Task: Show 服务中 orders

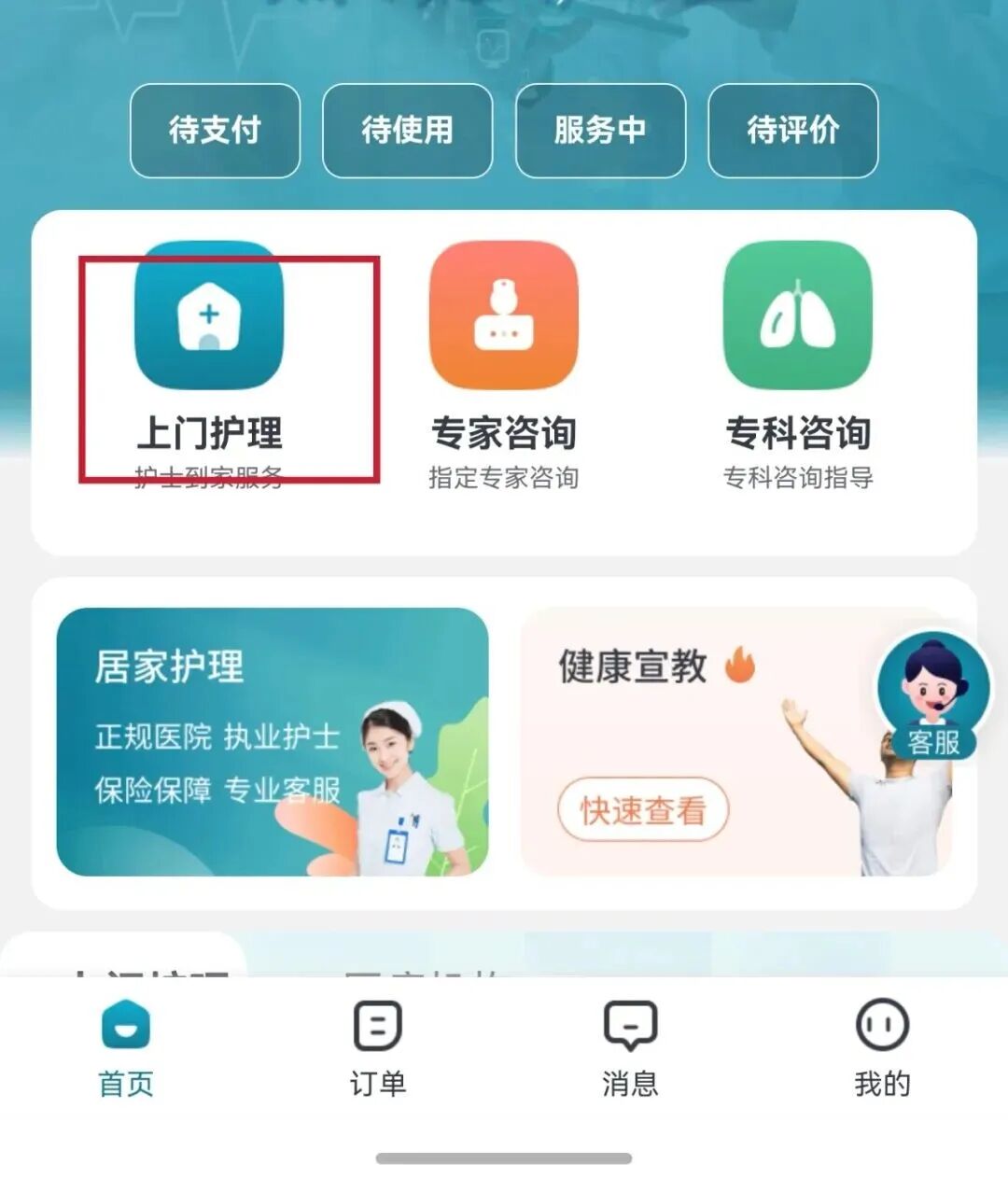Action: [x=600, y=131]
